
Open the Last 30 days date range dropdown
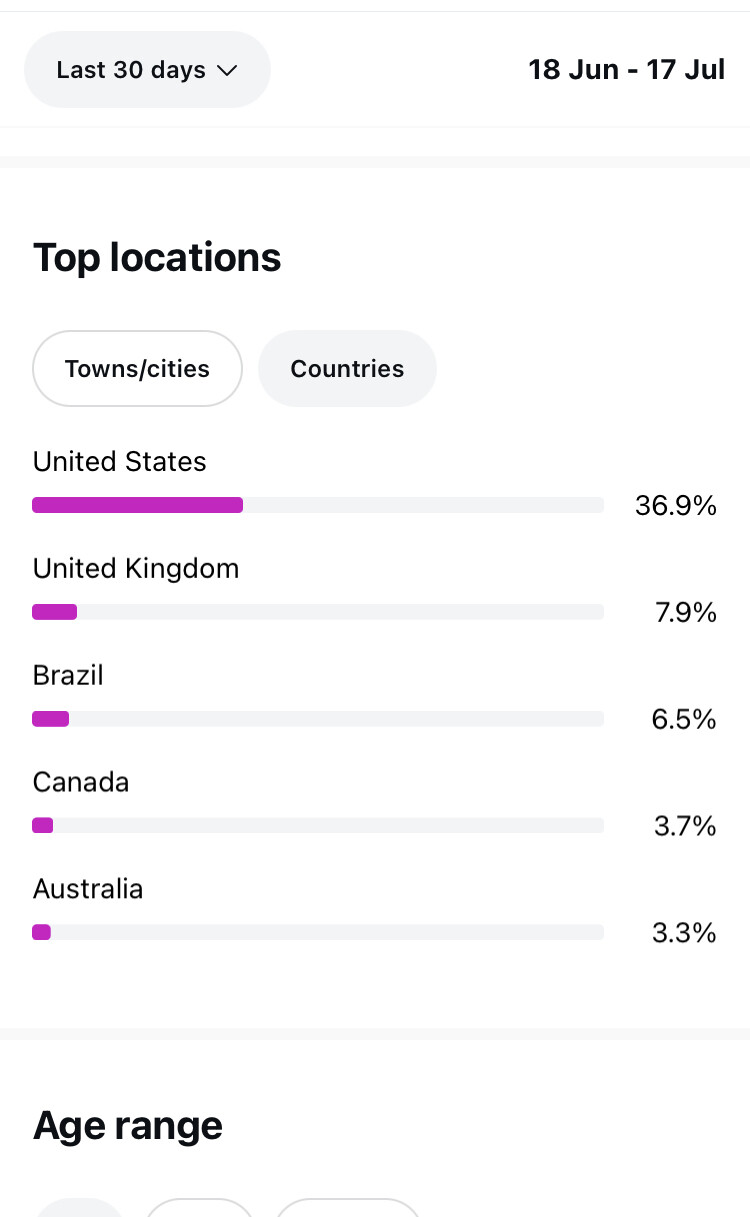147,70
